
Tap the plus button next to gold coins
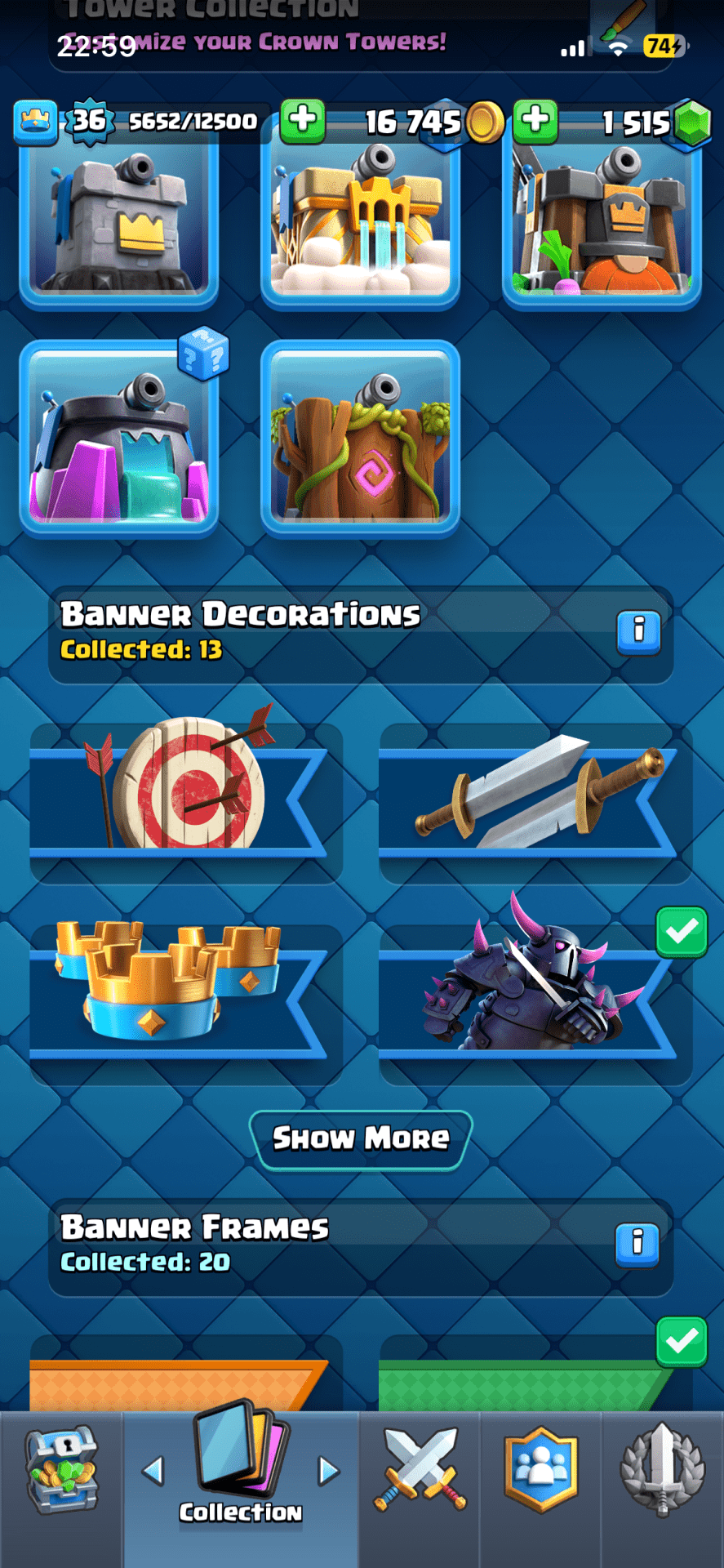(x=303, y=121)
